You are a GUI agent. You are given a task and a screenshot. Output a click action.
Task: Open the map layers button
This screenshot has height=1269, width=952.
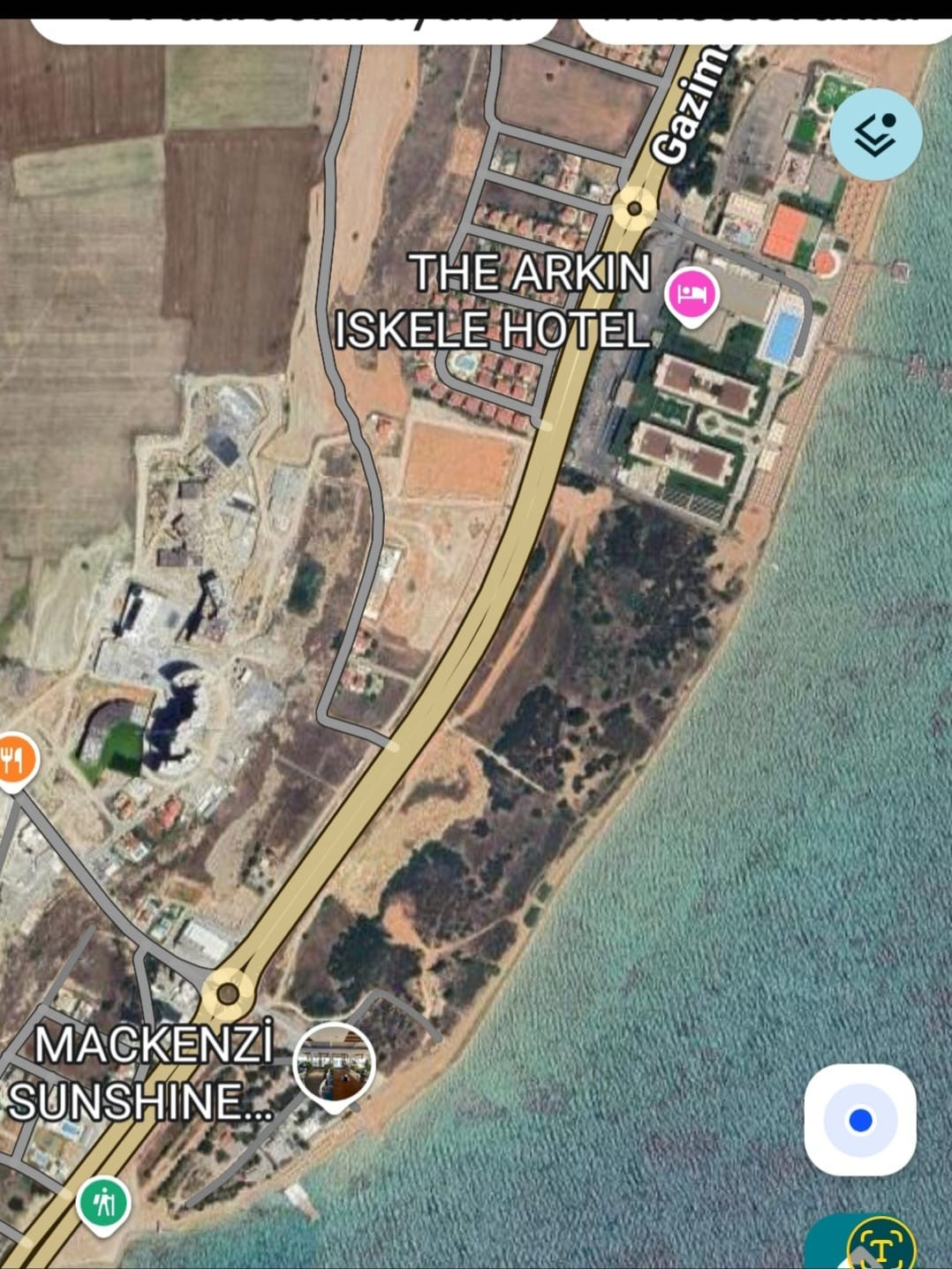tap(875, 134)
